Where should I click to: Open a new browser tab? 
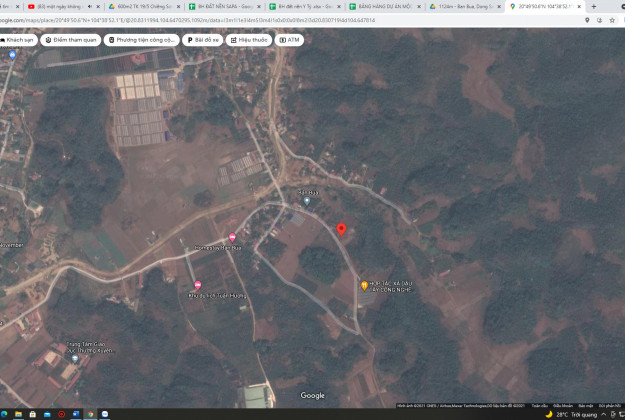tap(593, 6)
